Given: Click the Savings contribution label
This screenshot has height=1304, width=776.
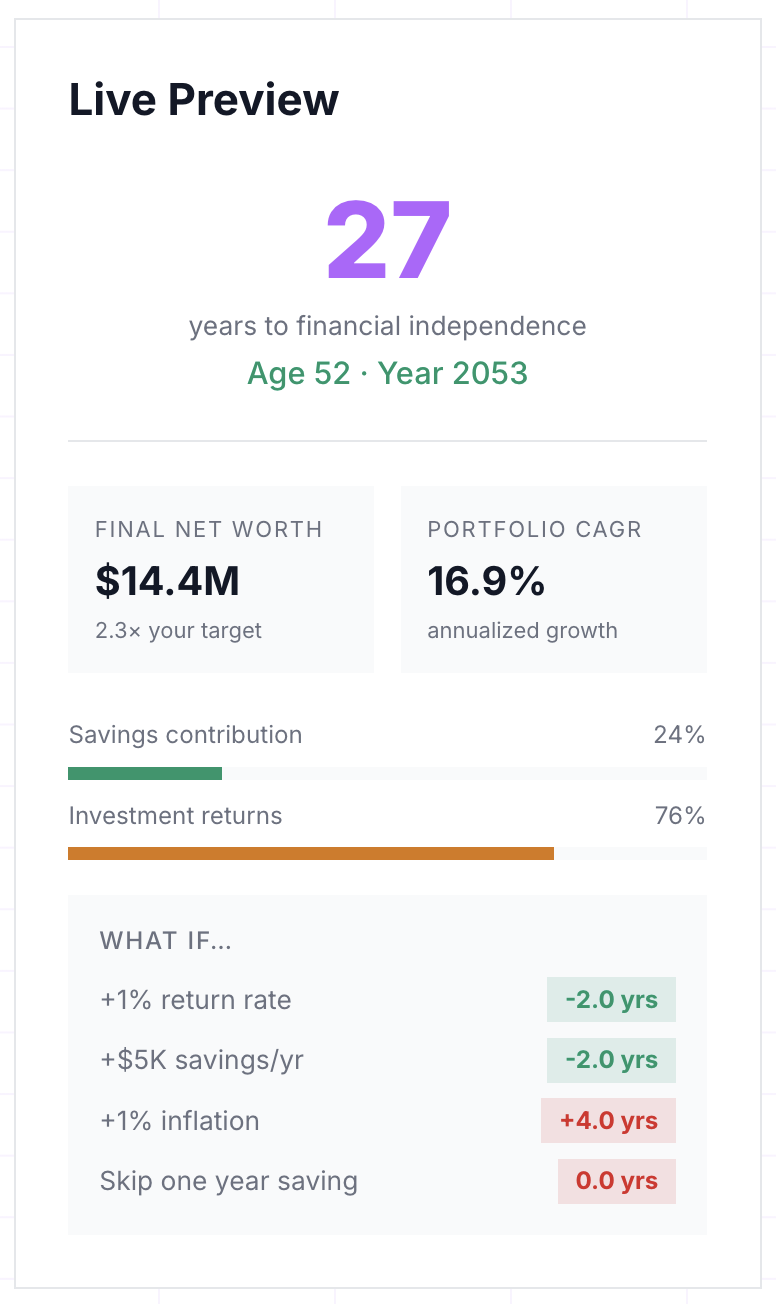Looking at the screenshot, I should (x=184, y=734).
